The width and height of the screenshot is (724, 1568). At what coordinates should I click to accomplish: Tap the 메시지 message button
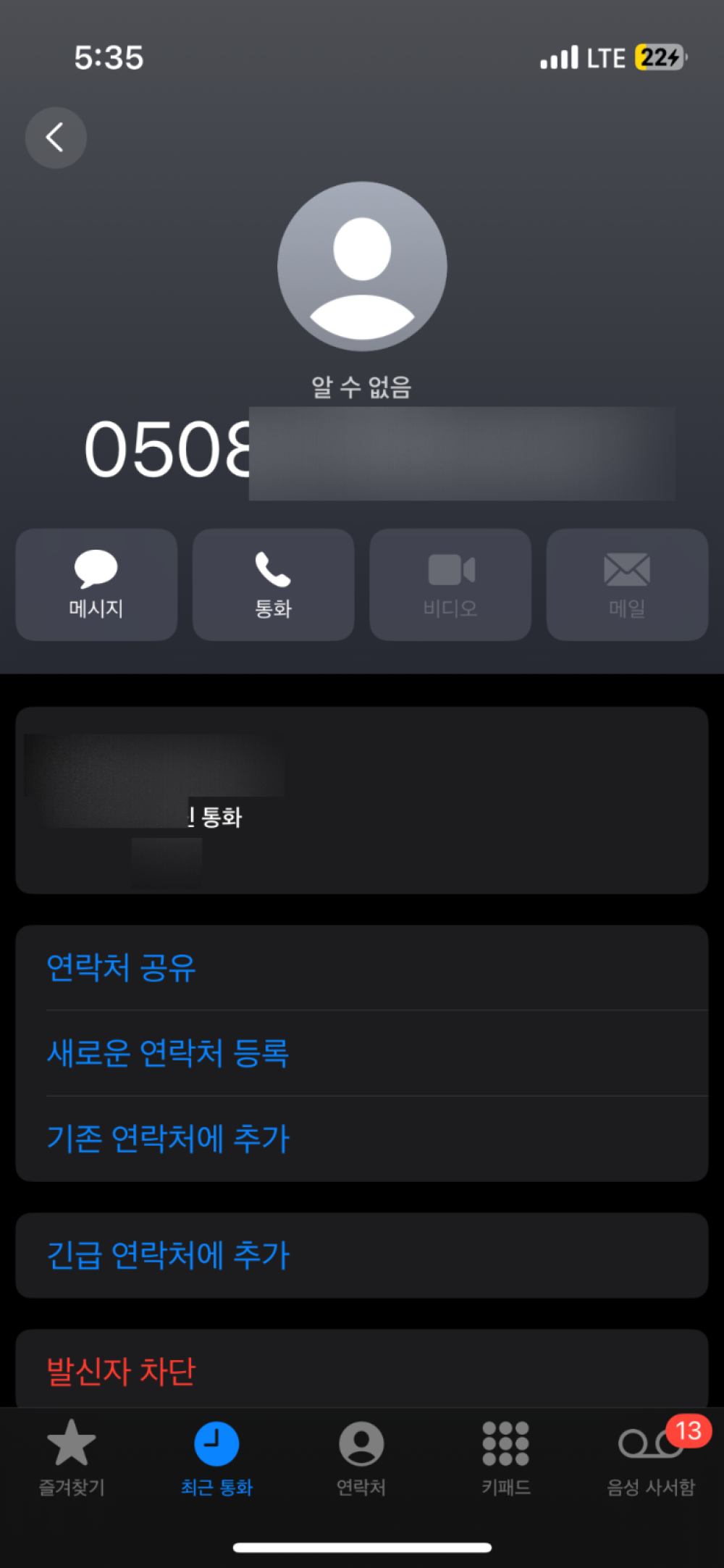point(96,584)
